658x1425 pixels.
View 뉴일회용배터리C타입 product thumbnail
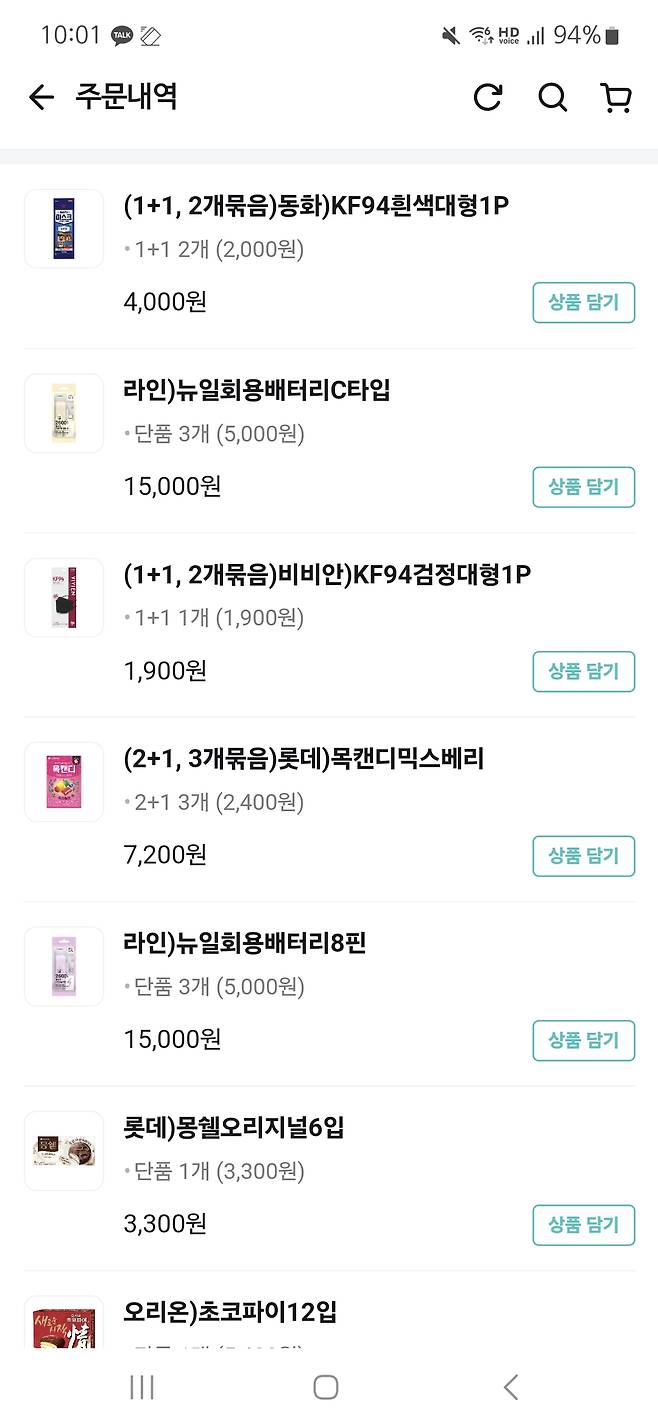(x=64, y=413)
